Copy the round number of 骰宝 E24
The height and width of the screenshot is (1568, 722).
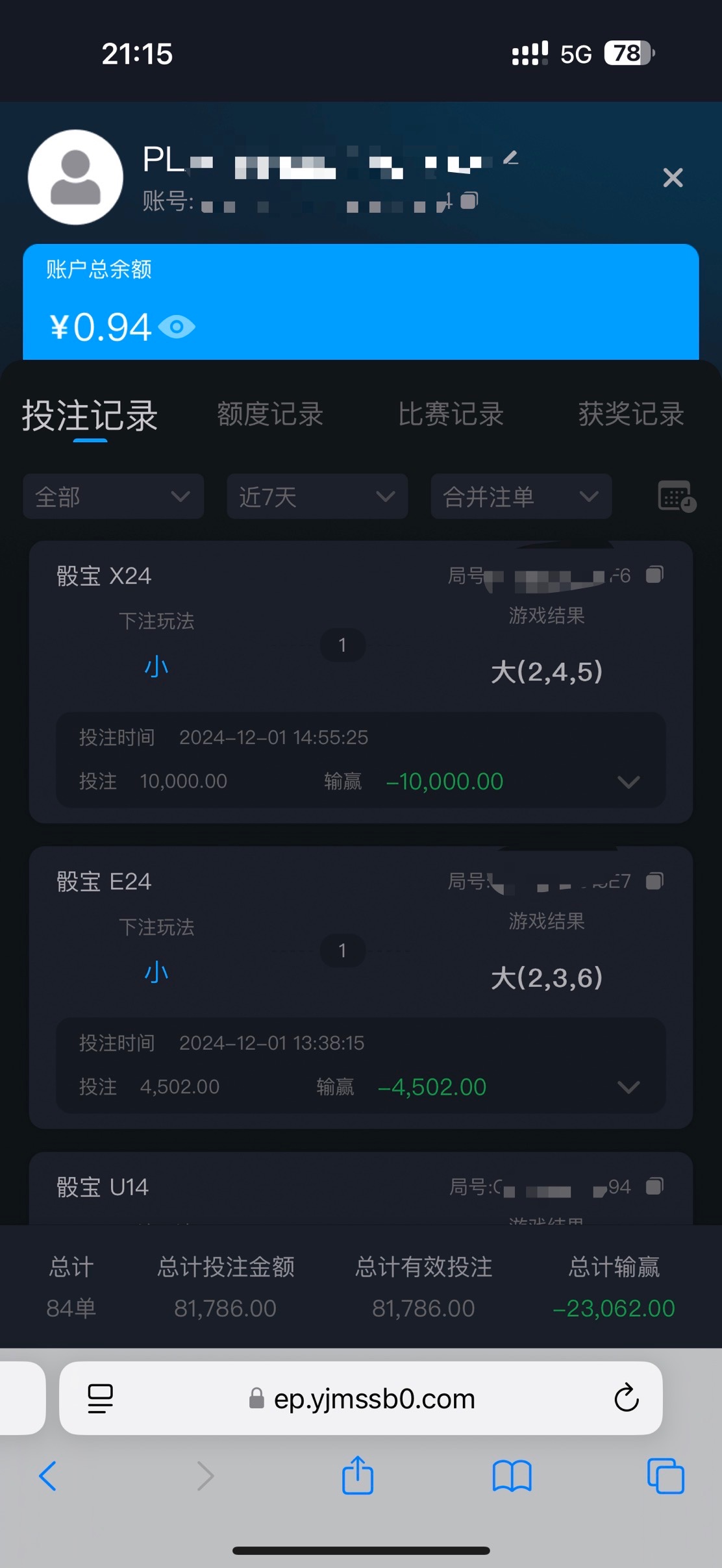[x=654, y=880]
